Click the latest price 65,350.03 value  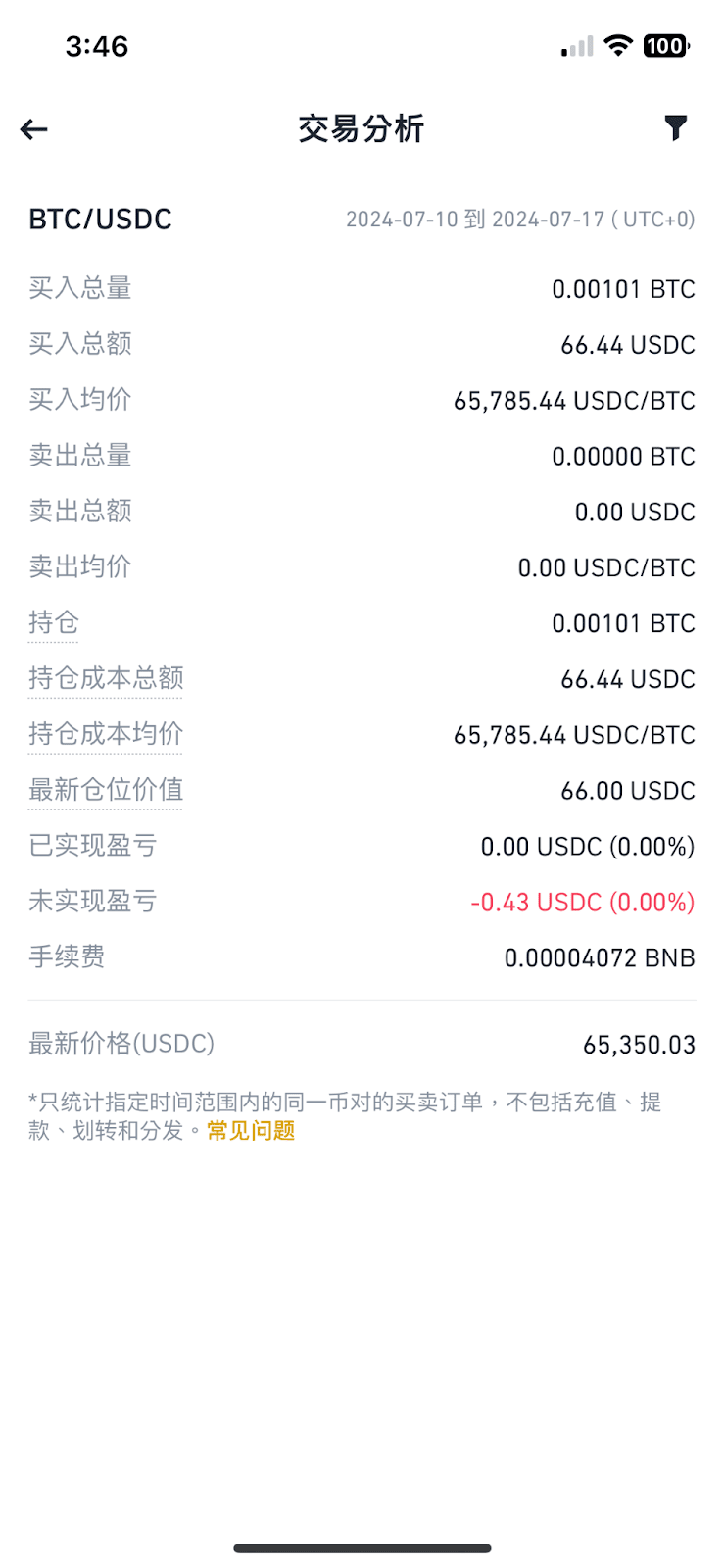pos(639,1044)
